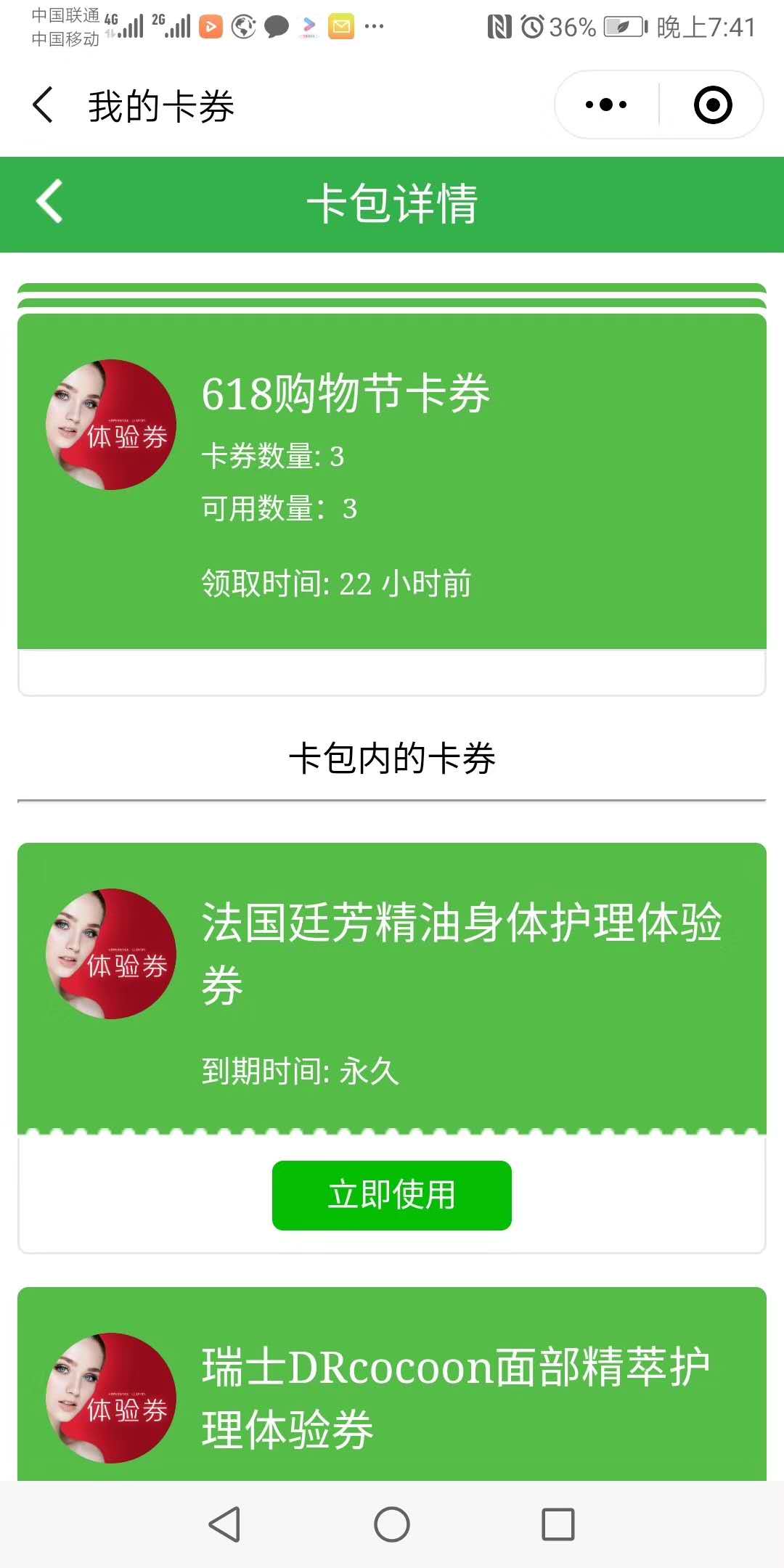Close the mini program with the circle icon
The height and width of the screenshot is (1568, 784).
point(712,105)
